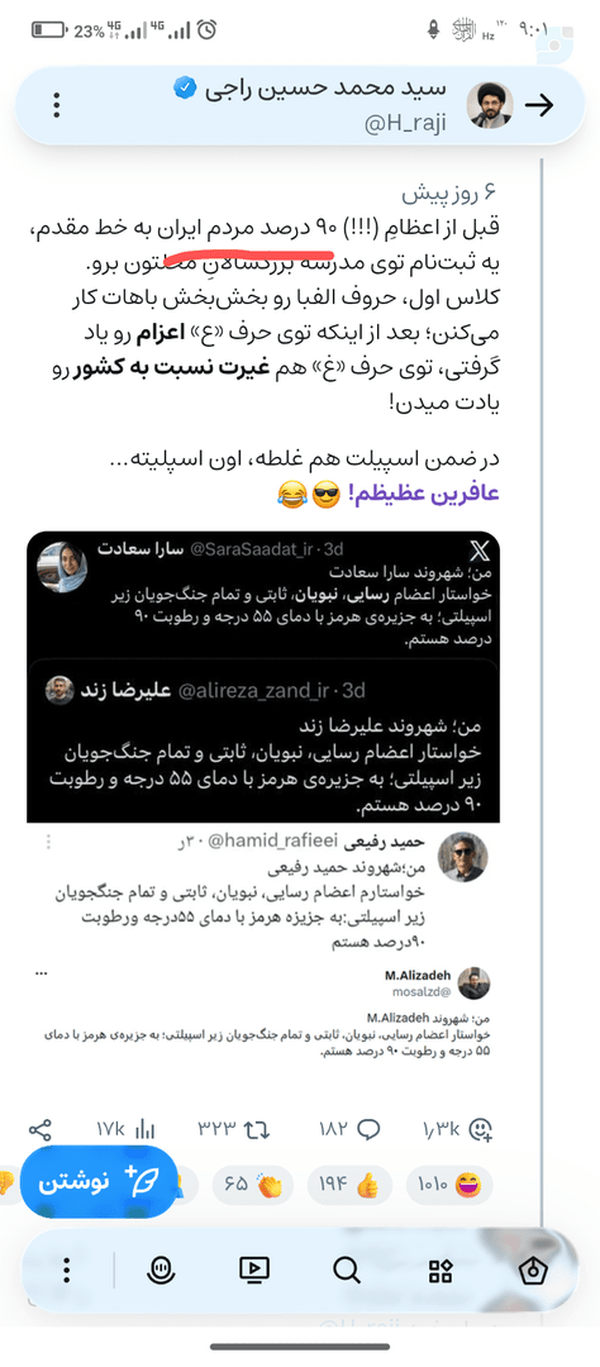Select the thumbs-up reaction chip with 194

350,1185
